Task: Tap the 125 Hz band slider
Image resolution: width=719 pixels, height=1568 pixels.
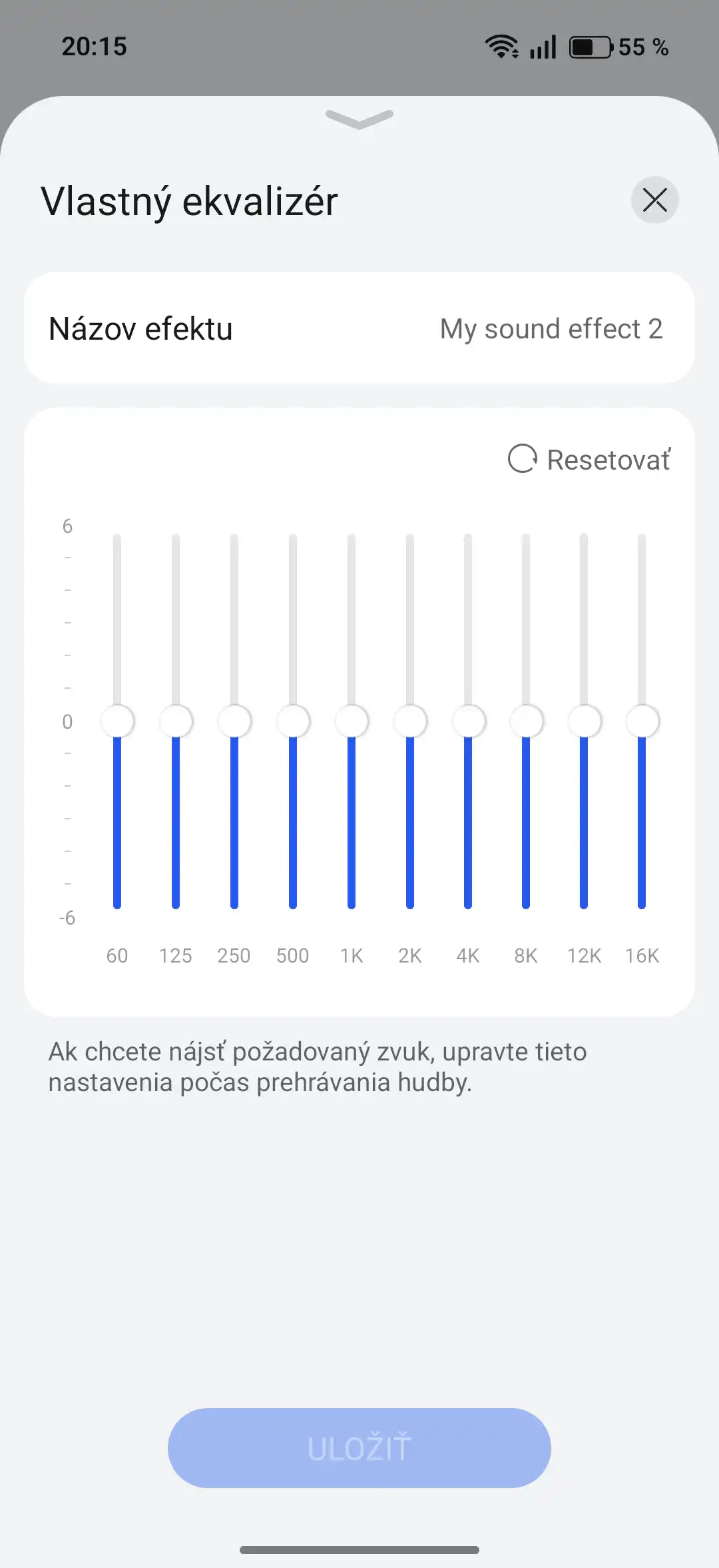Action: (176, 721)
